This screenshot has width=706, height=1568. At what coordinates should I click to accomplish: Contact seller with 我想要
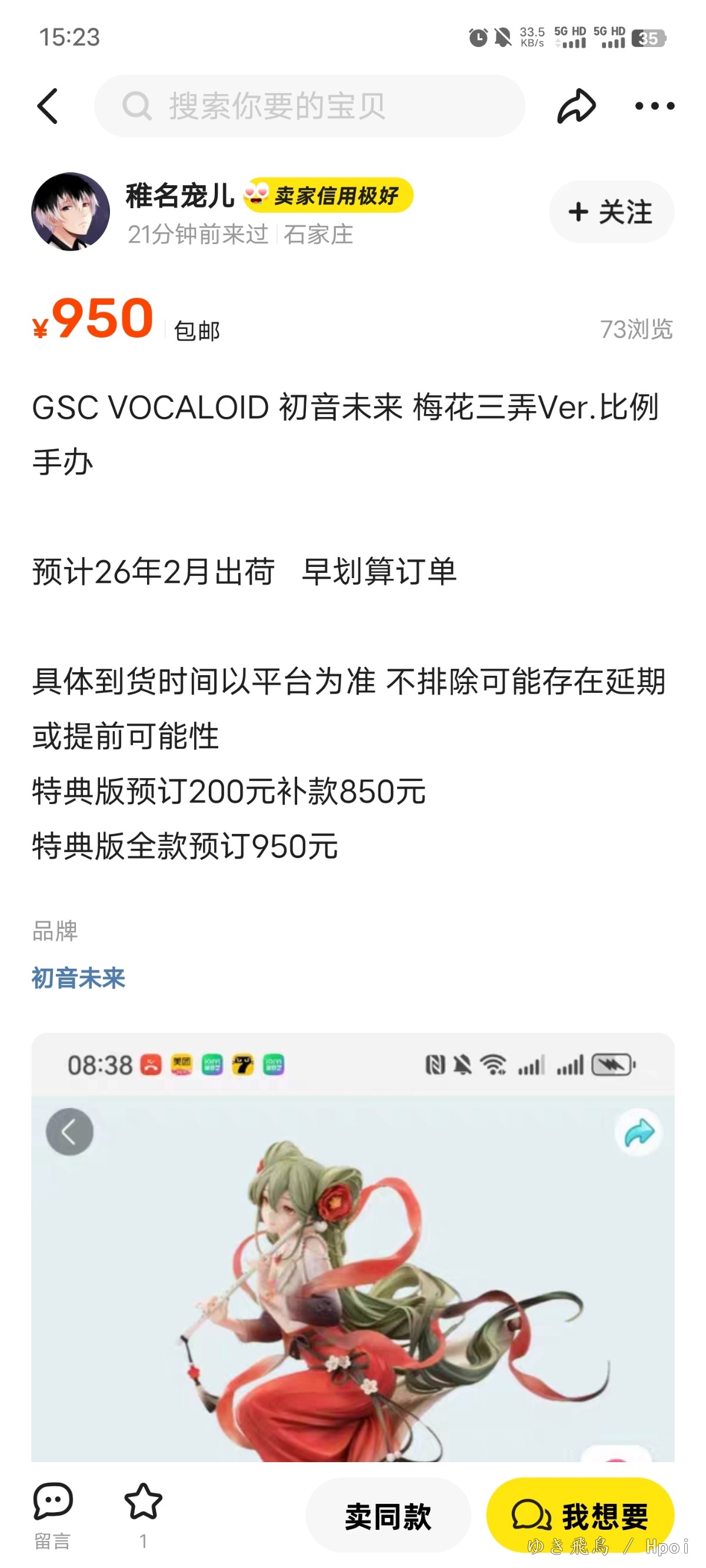click(x=580, y=1516)
